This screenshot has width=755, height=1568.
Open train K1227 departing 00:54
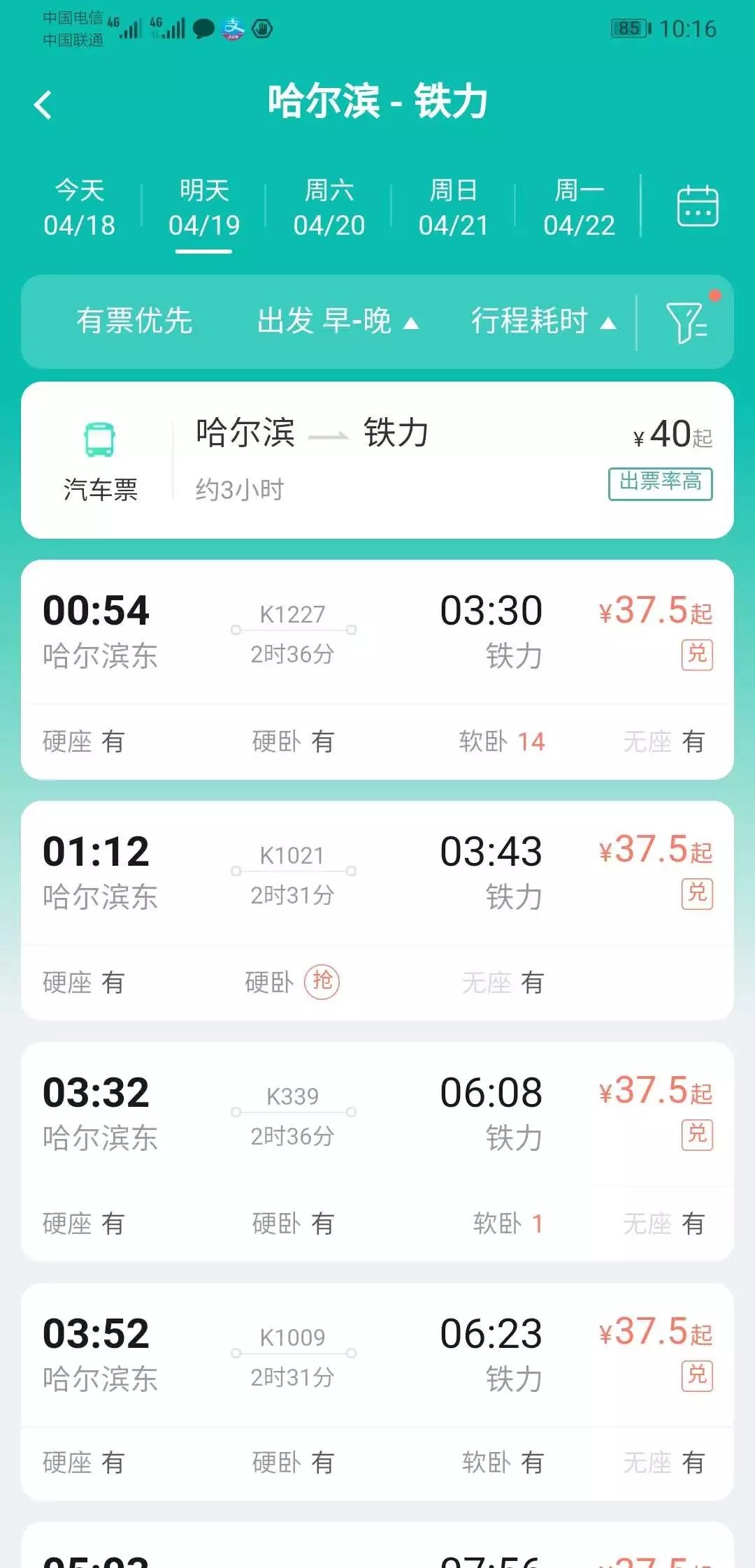coord(377,632)
